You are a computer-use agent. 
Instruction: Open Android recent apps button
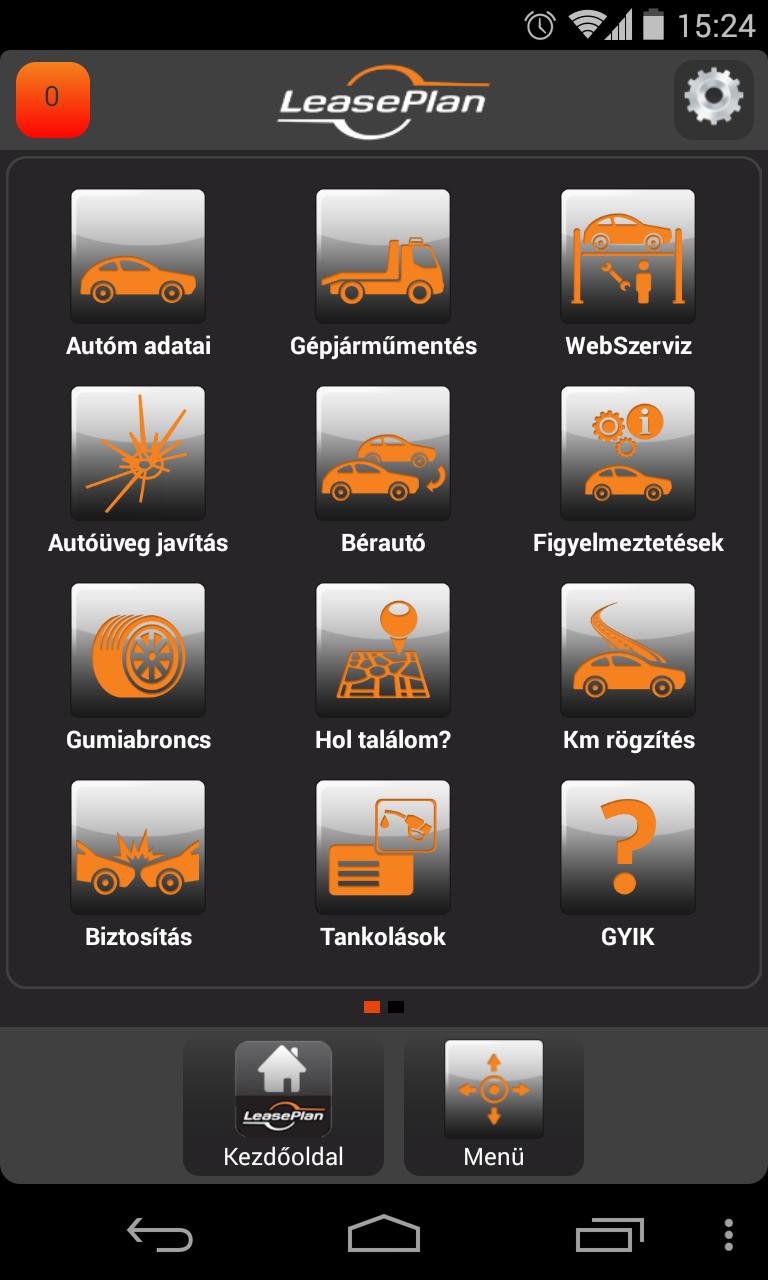608,1236
